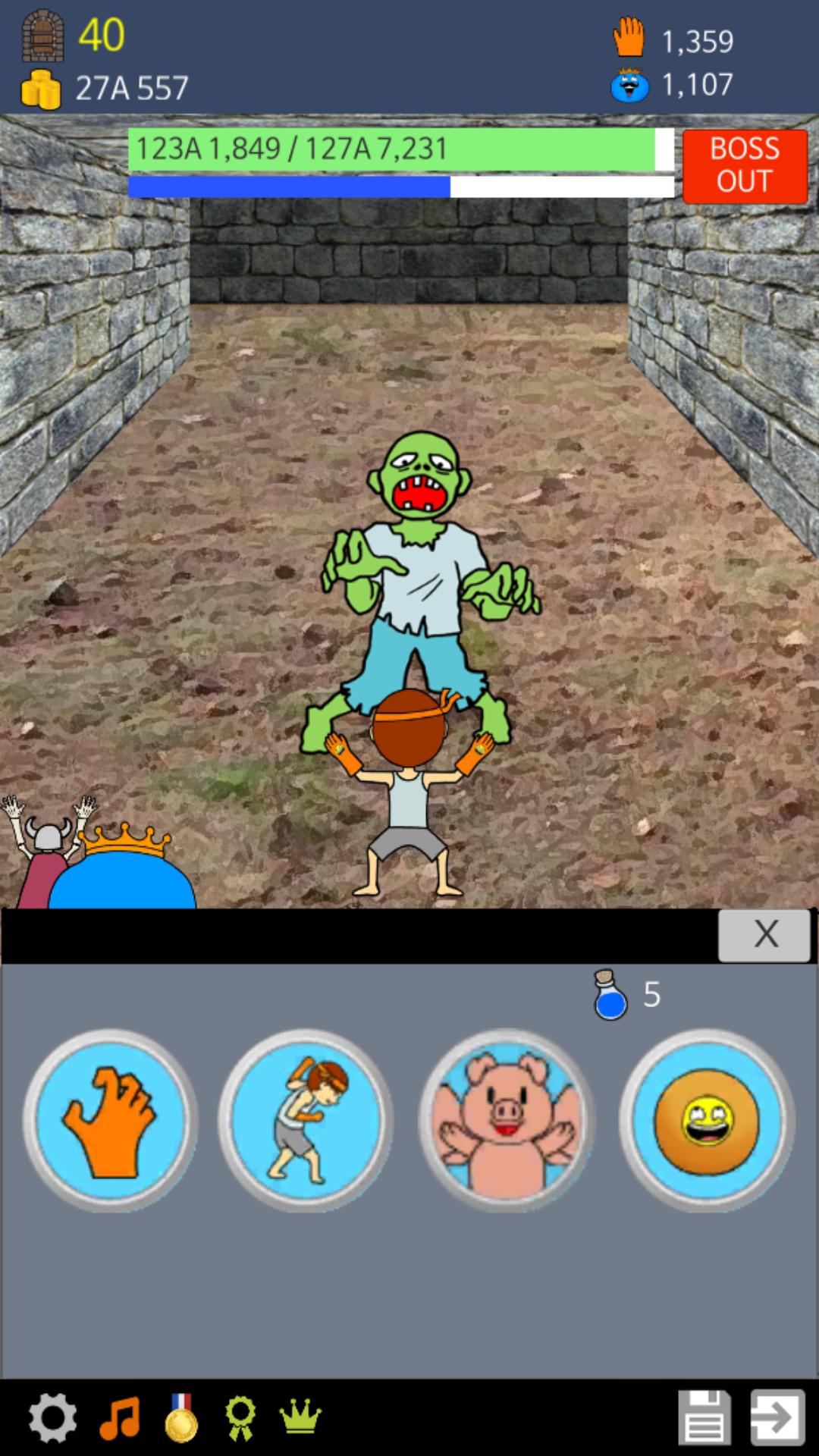Activate the orange claw hand skill

[x=111, y=1120]
